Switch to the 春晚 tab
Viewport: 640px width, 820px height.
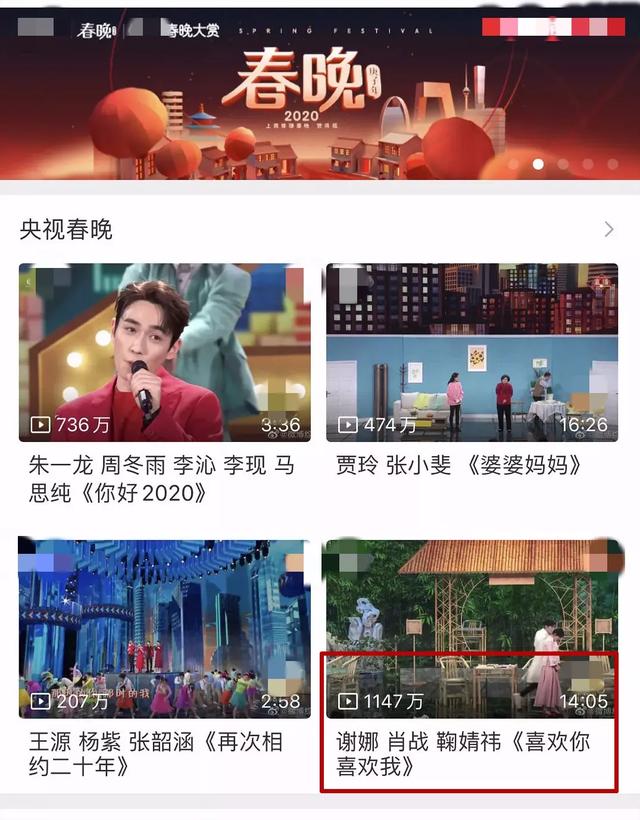[95, 31]
